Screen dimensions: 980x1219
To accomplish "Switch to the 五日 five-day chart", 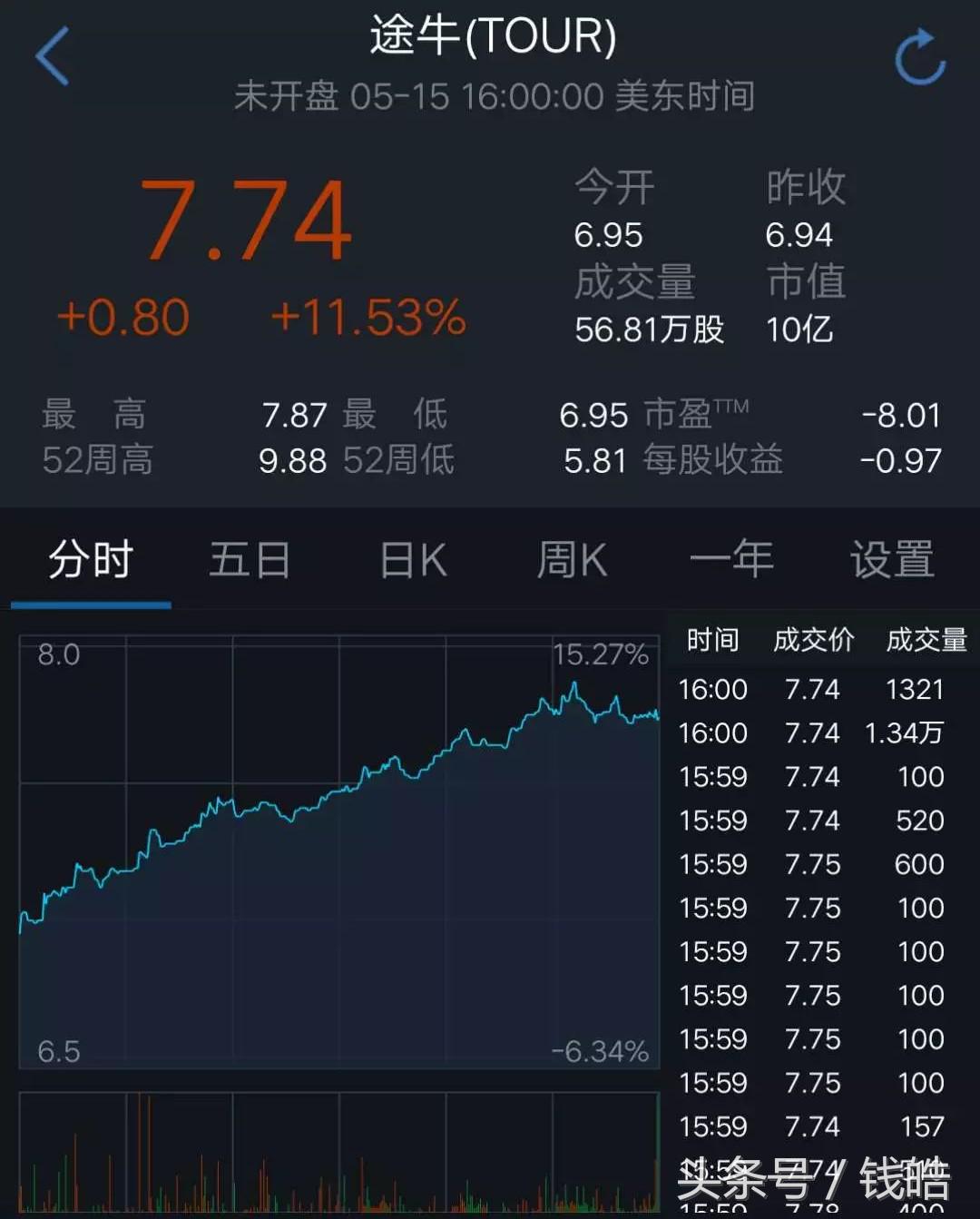I will 250,560.
